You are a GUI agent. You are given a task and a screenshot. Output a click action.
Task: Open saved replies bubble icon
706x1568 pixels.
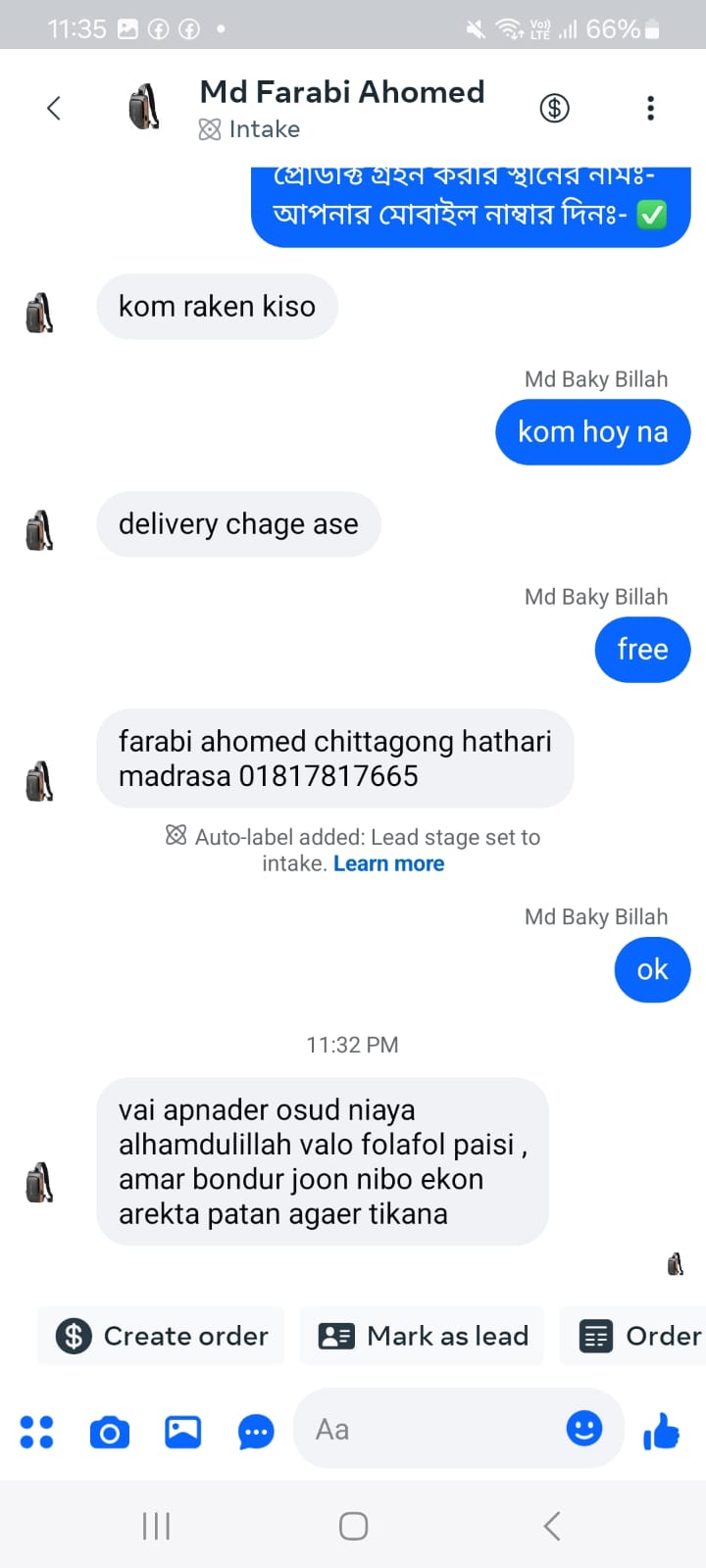(256, 1432)
